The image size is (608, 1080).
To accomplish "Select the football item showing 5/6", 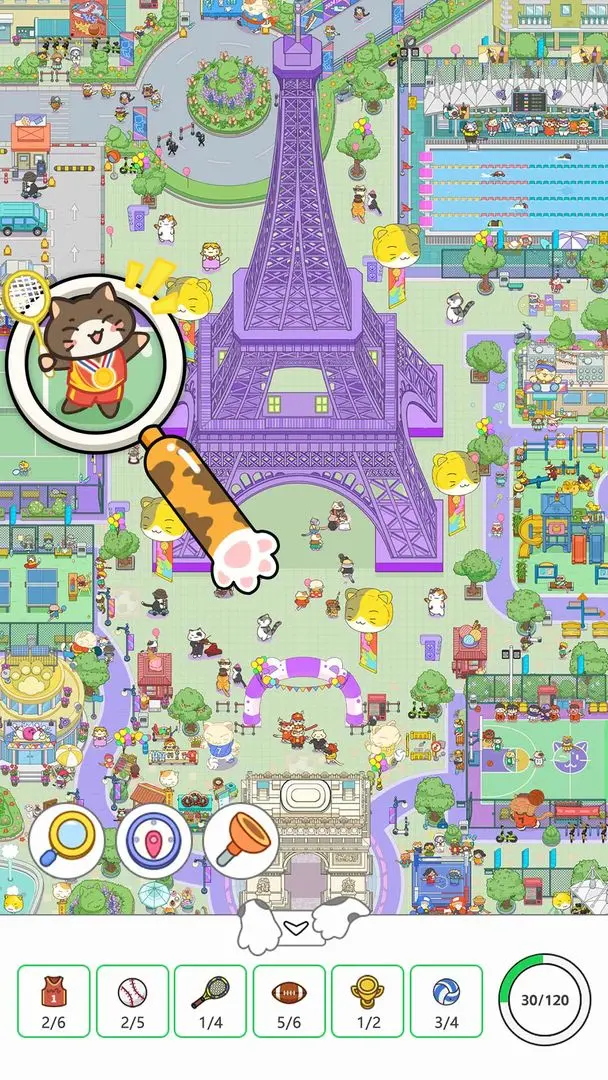I will pyautogui.click(x=289, y=1001).
